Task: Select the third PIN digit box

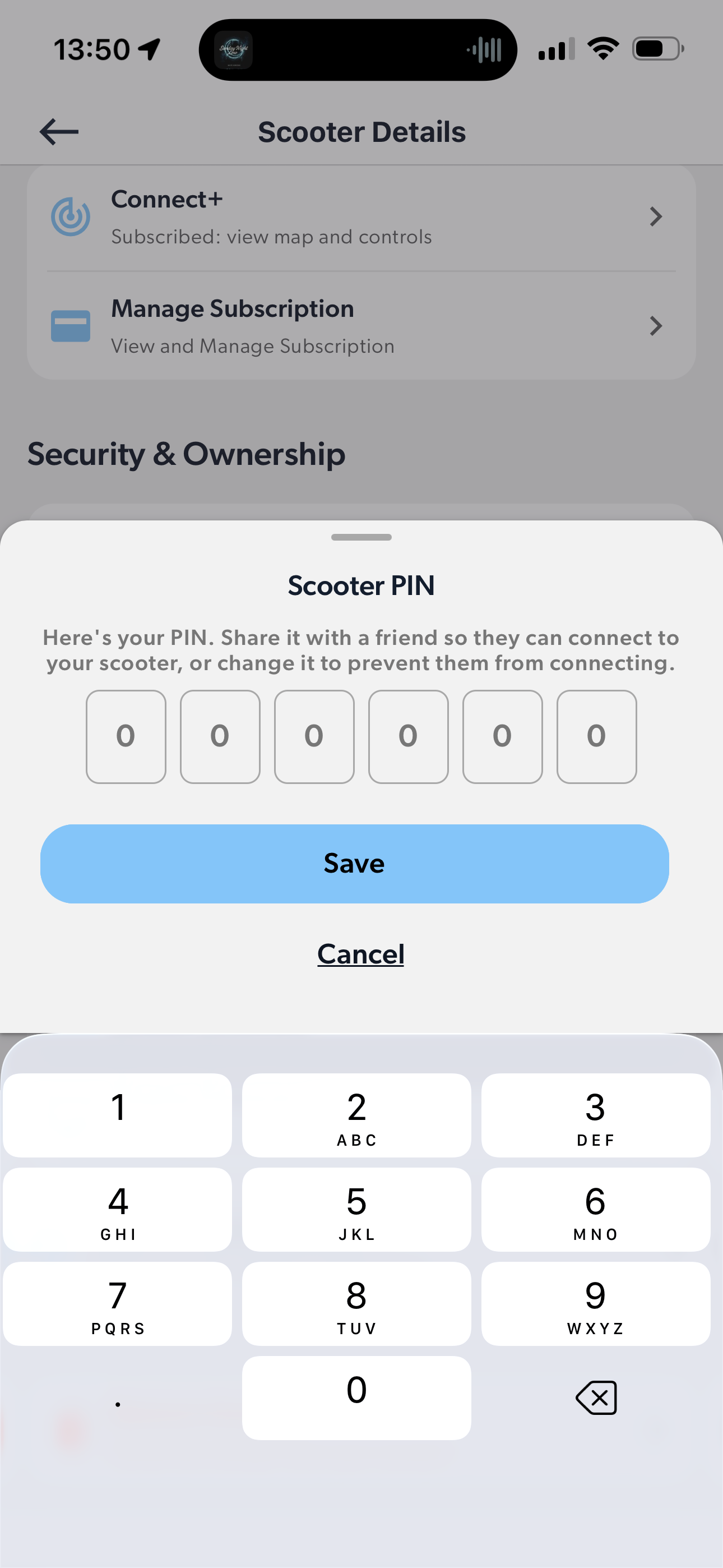Action: pos(314,736)
